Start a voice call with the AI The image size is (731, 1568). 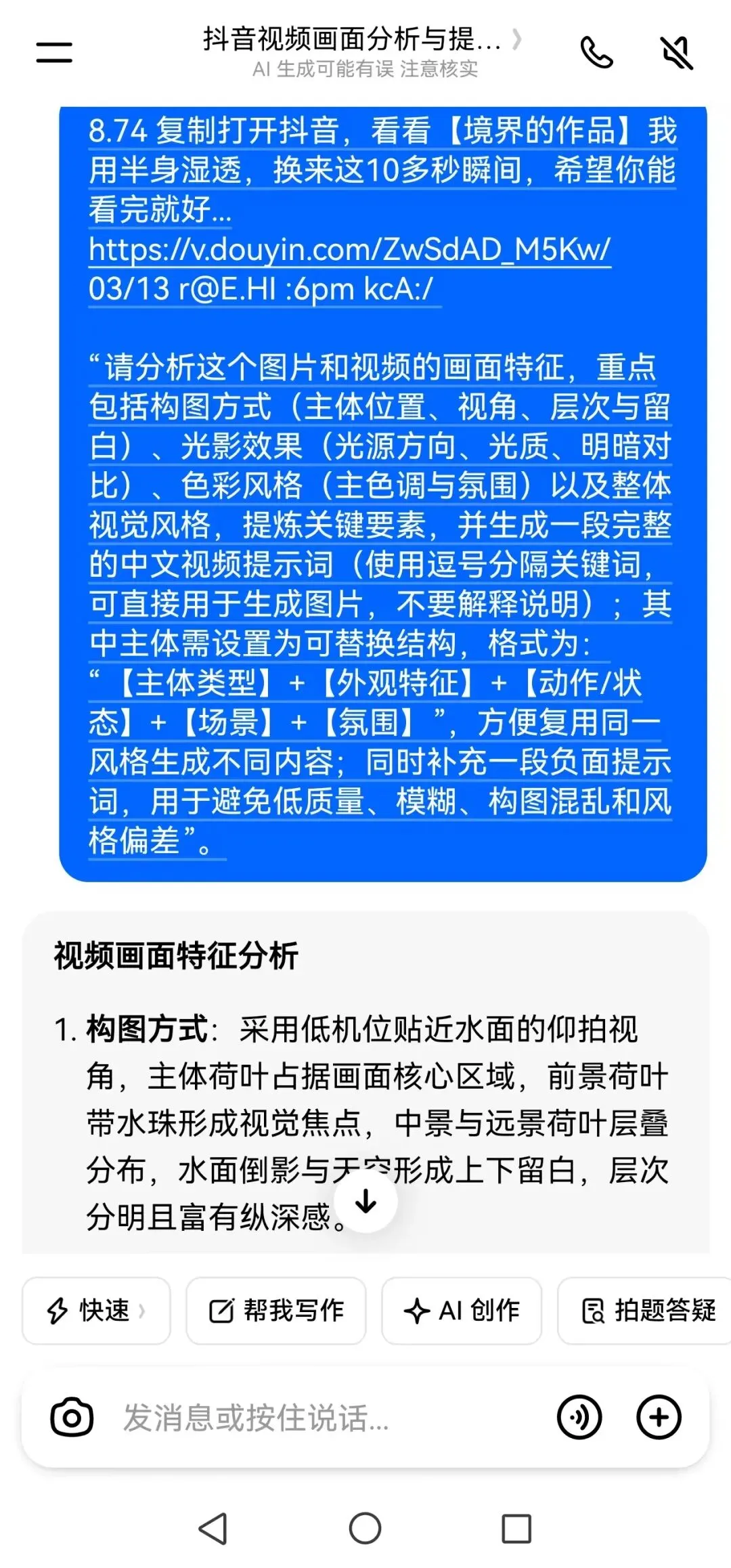(x=596, y=53)
